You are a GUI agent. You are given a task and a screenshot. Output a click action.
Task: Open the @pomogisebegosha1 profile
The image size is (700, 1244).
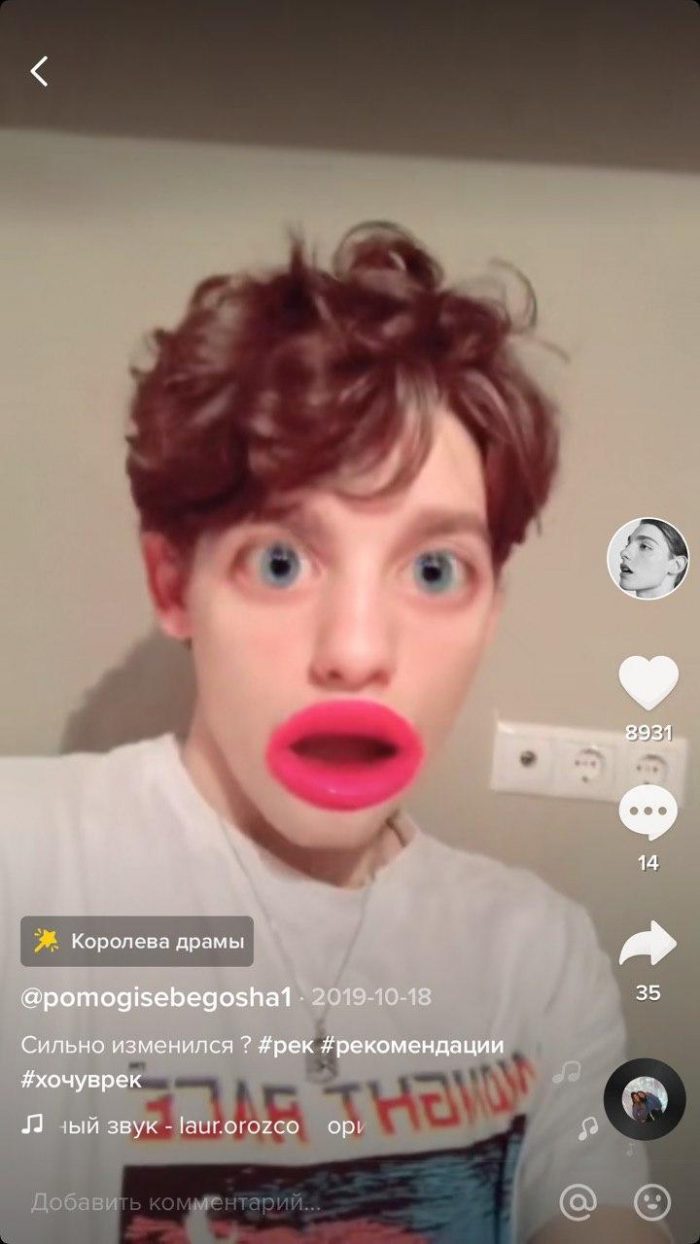[x=156, y=997]
